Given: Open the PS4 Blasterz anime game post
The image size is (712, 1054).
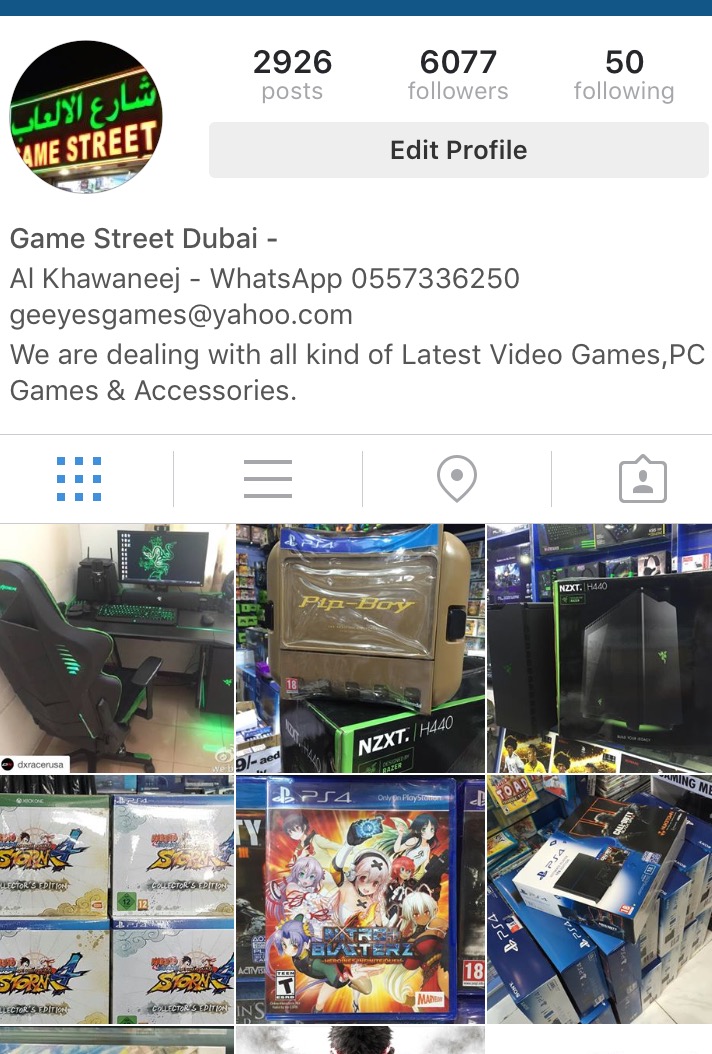Looking at the screenshot, I should 360,898.
